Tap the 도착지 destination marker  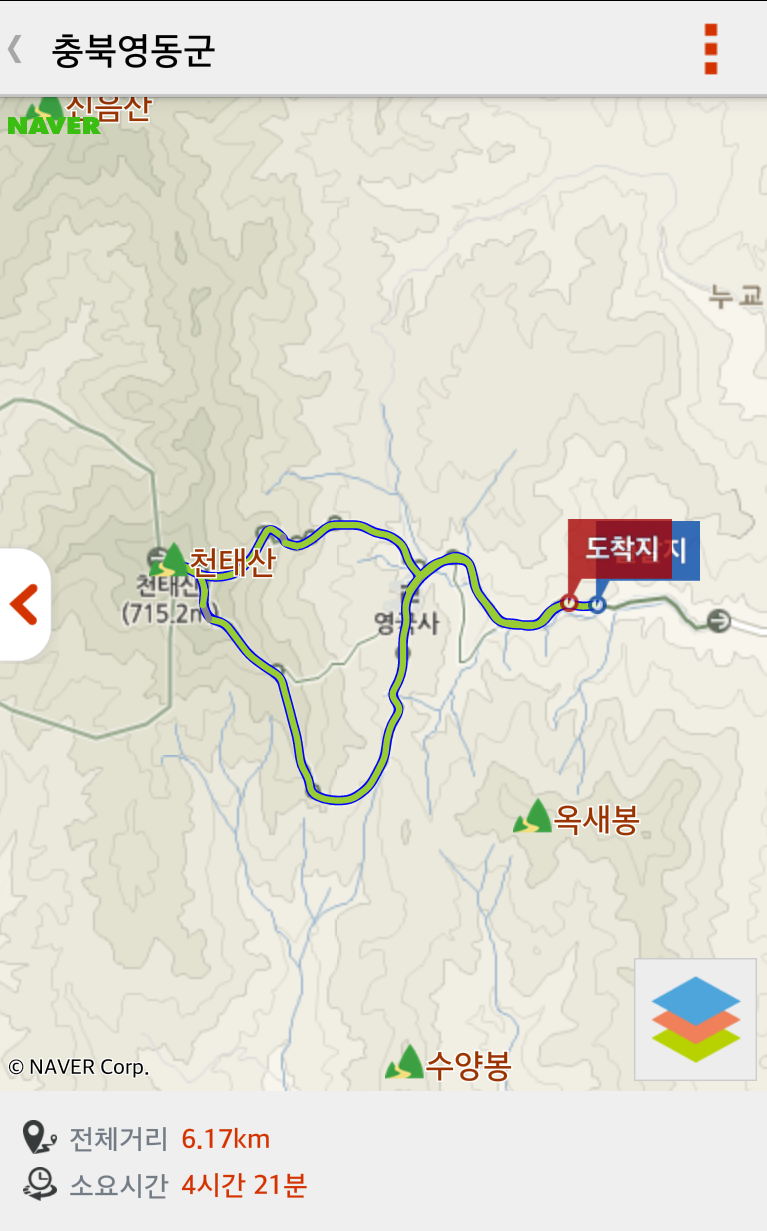click(618, 550)
